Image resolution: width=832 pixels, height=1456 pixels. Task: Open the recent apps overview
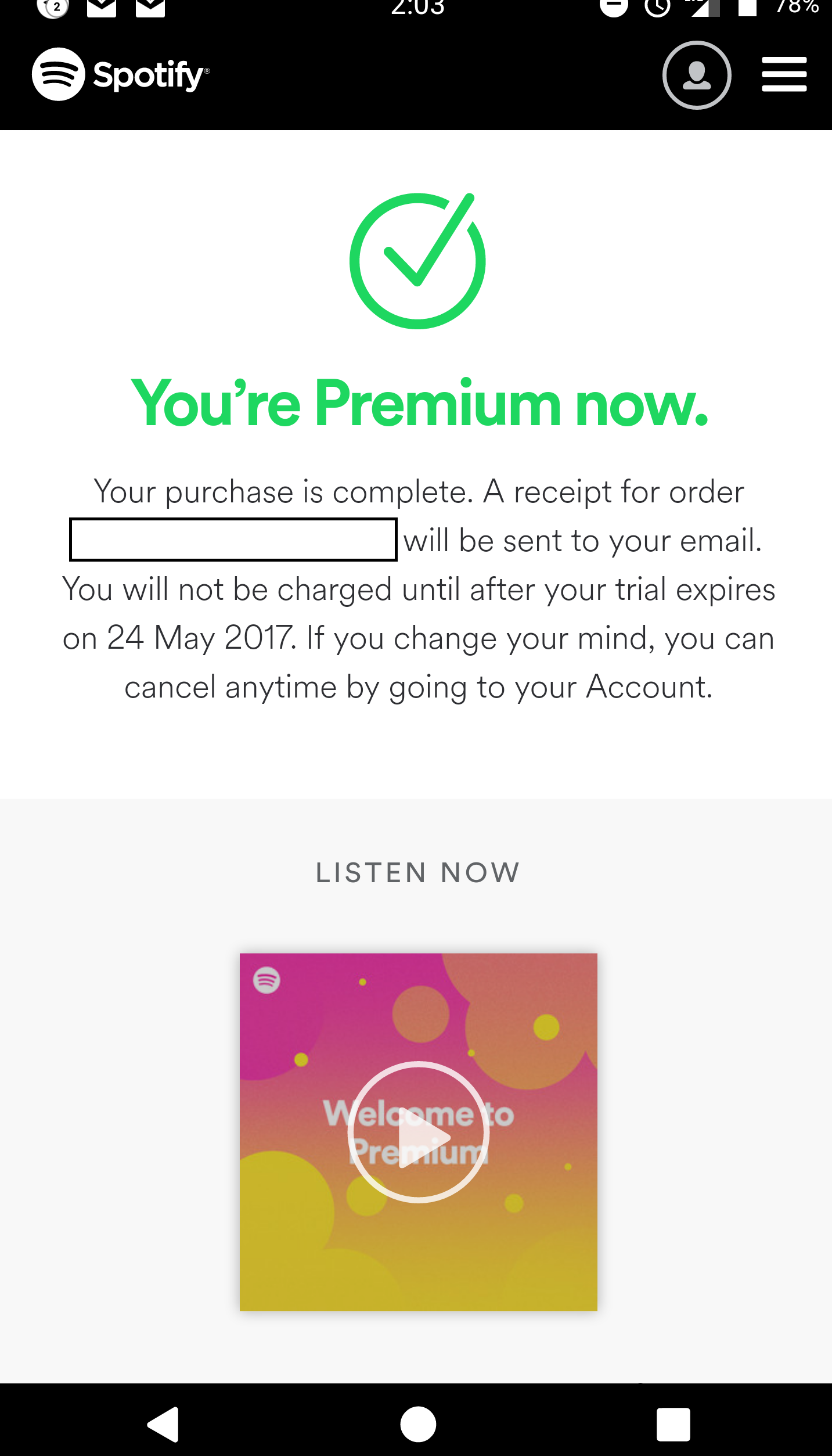(x=673, y=1424)
